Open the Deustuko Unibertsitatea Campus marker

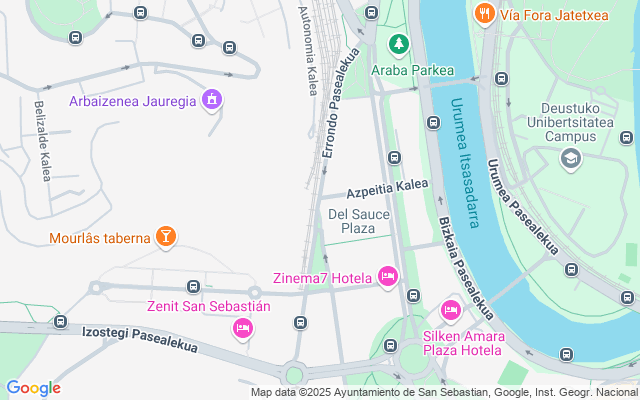[x=570, y=157]
